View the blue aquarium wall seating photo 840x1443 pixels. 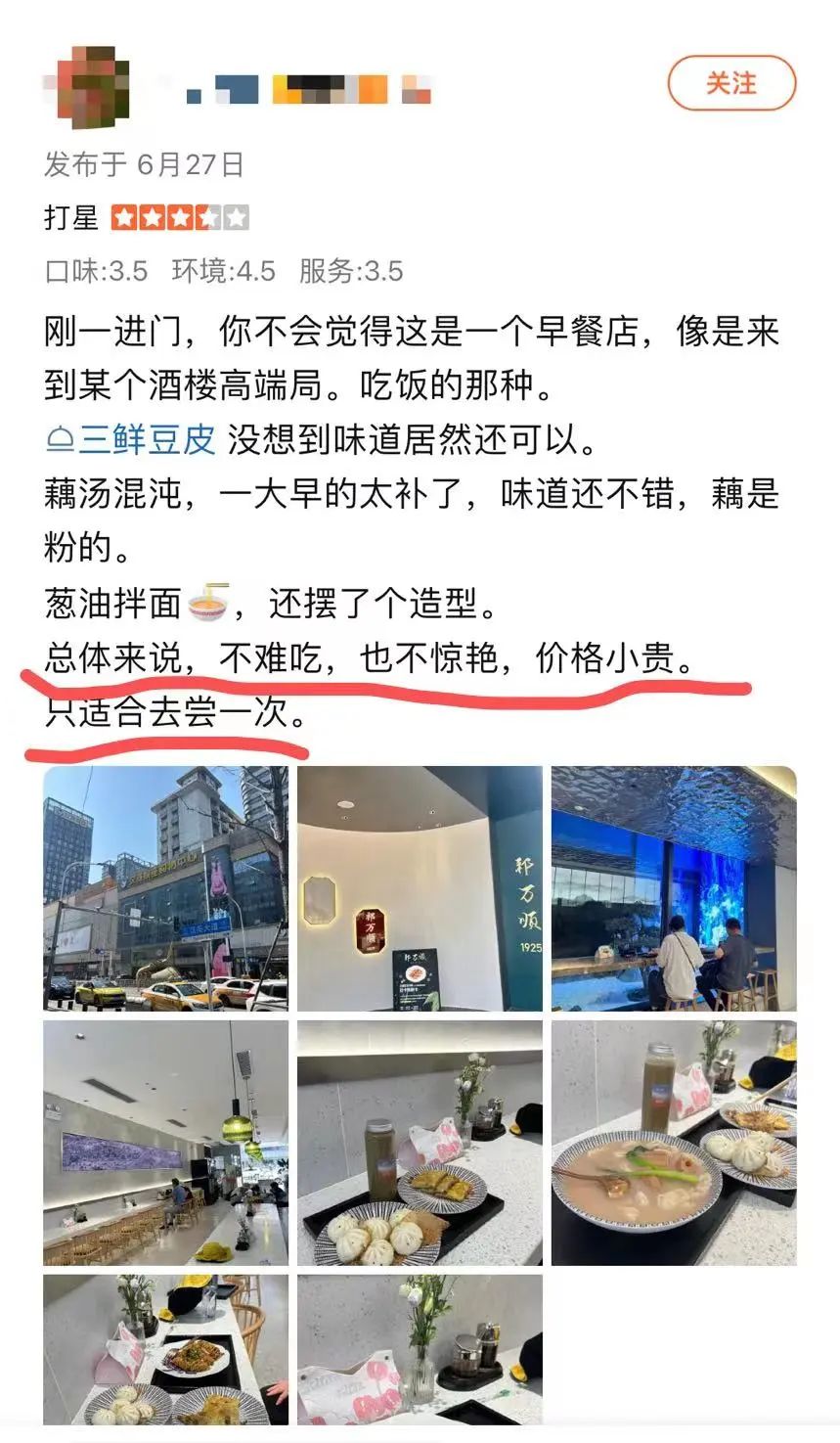(x=674, y=888)
